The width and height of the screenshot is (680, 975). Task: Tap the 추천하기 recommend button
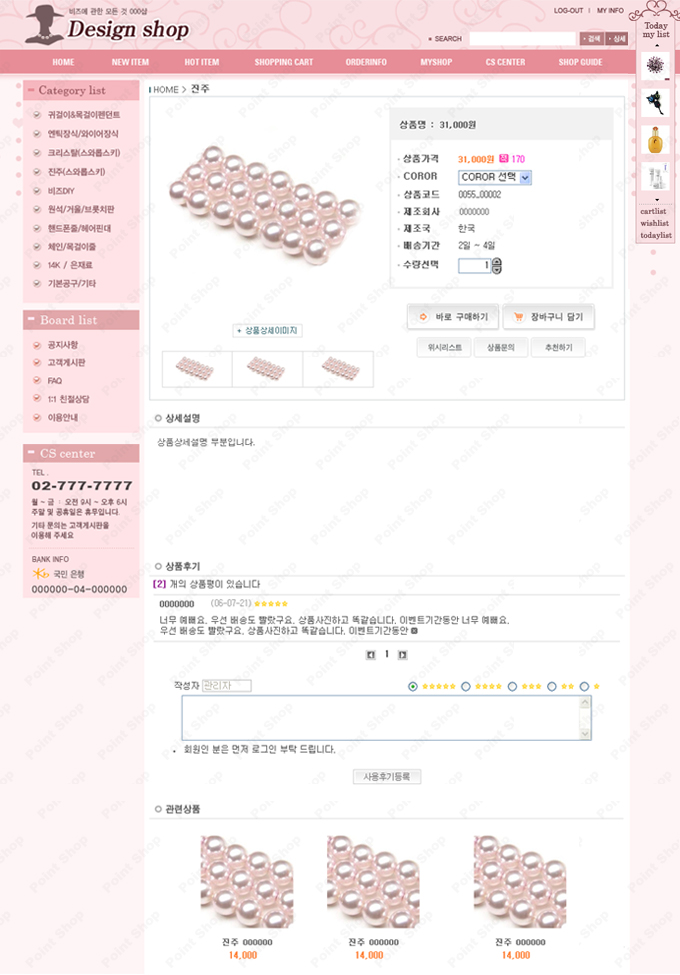coord(558,348)
